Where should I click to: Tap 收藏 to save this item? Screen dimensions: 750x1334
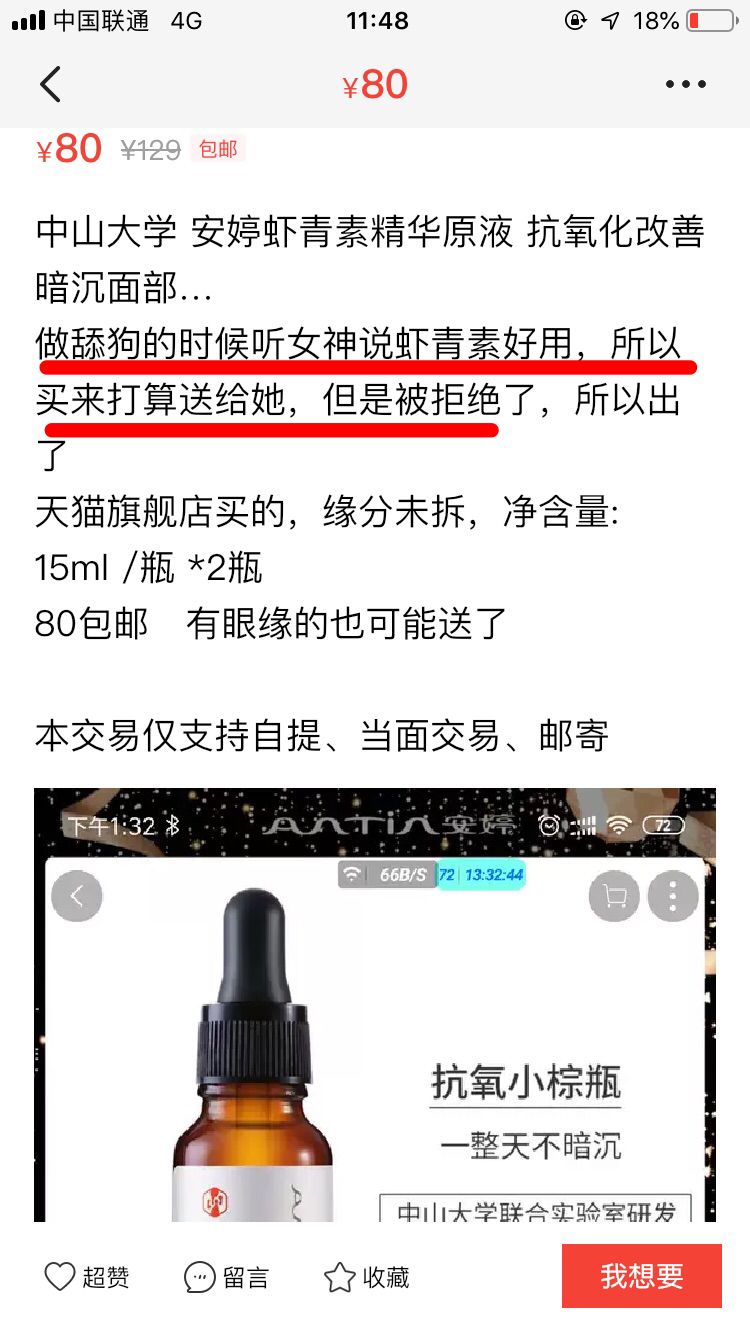pos(367,1277)
